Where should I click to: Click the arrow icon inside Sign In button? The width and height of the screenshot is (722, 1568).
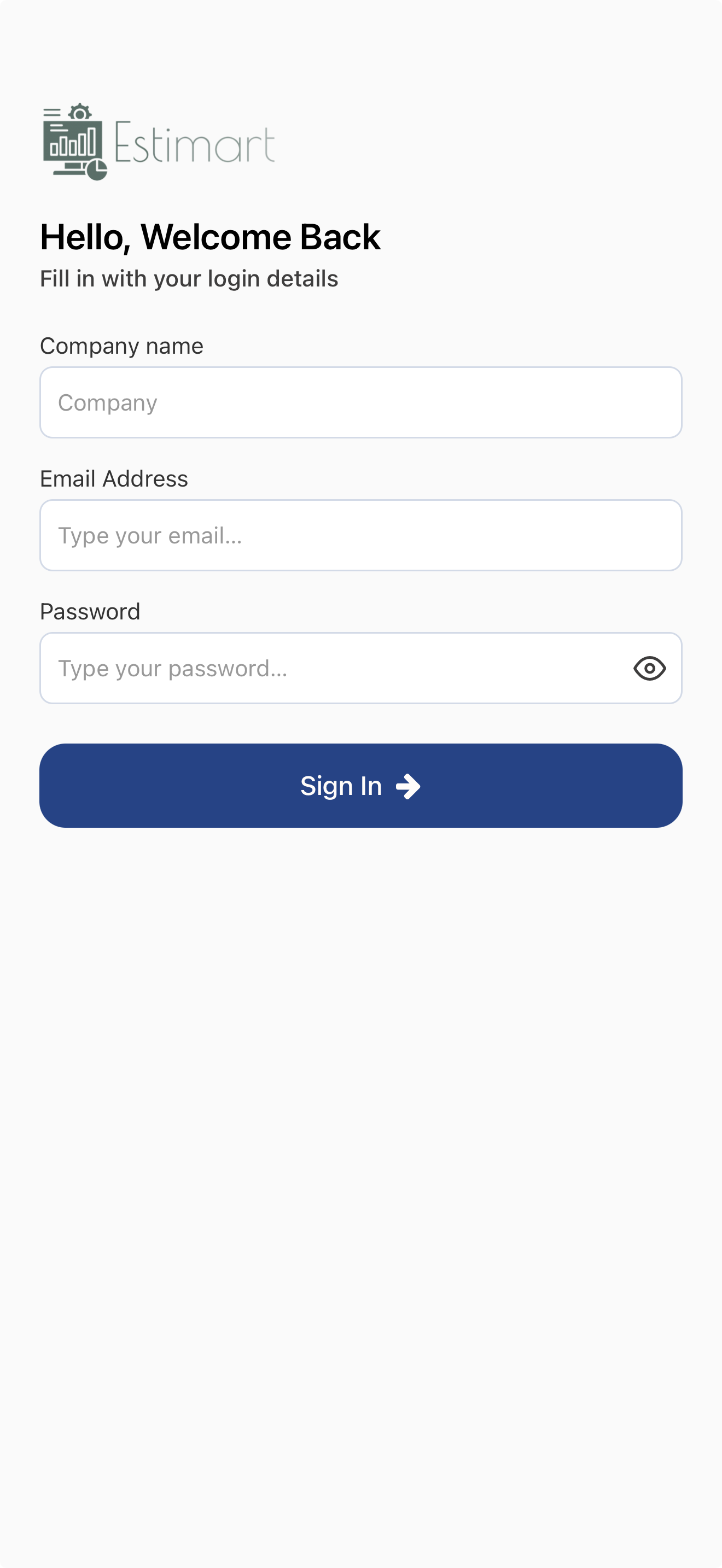point(409,786)
